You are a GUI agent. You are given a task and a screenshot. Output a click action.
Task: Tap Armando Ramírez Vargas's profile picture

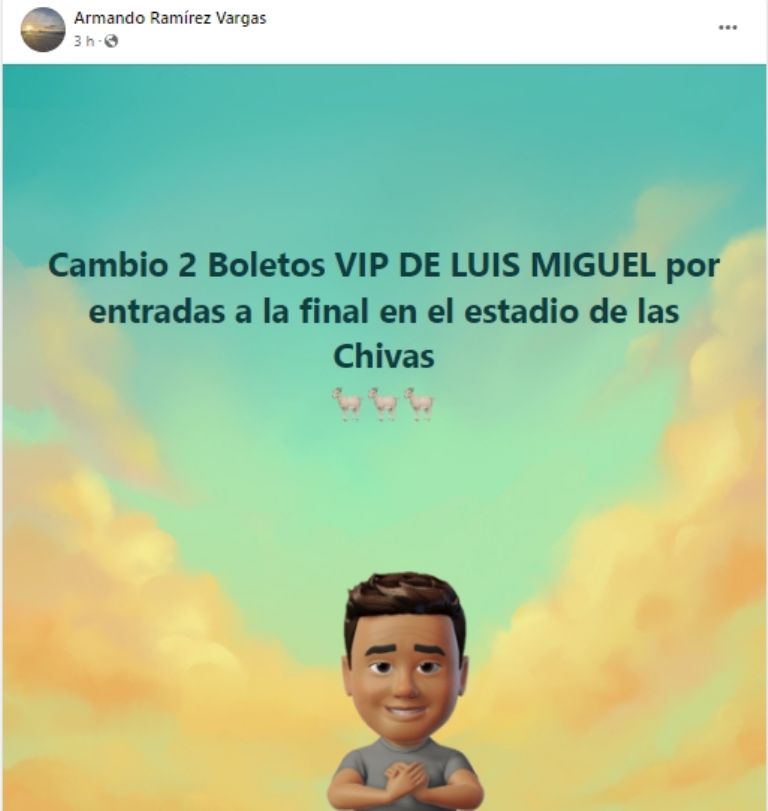[x=43, y=29]
